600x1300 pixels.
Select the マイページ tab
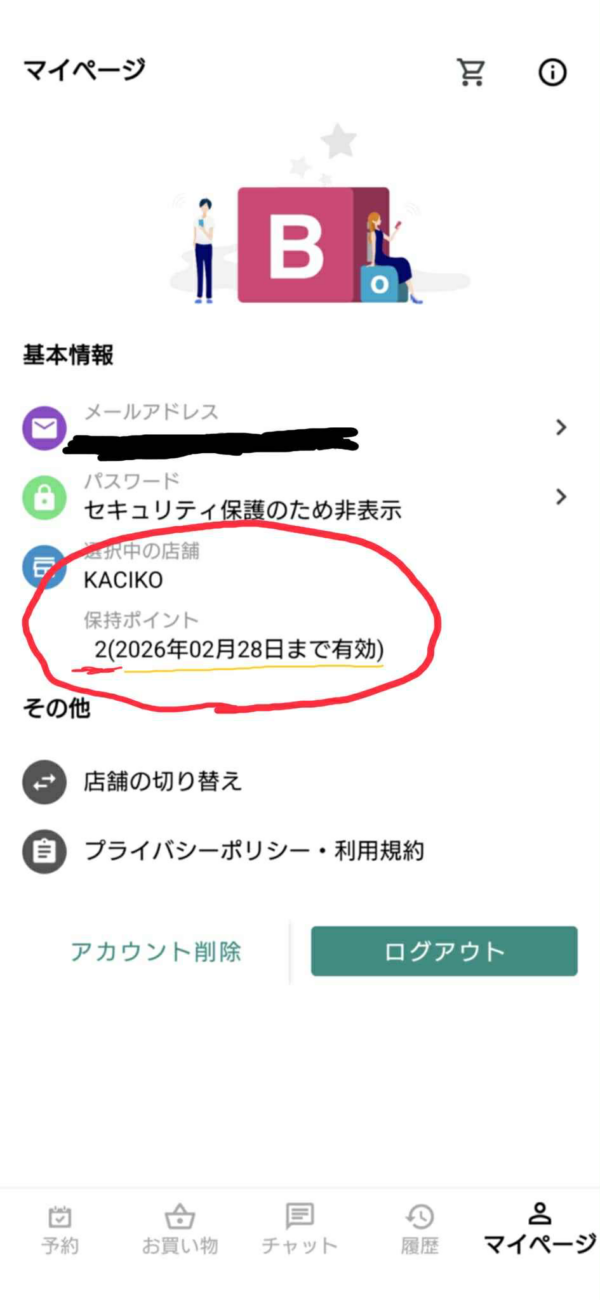(x=540, y=1229)
